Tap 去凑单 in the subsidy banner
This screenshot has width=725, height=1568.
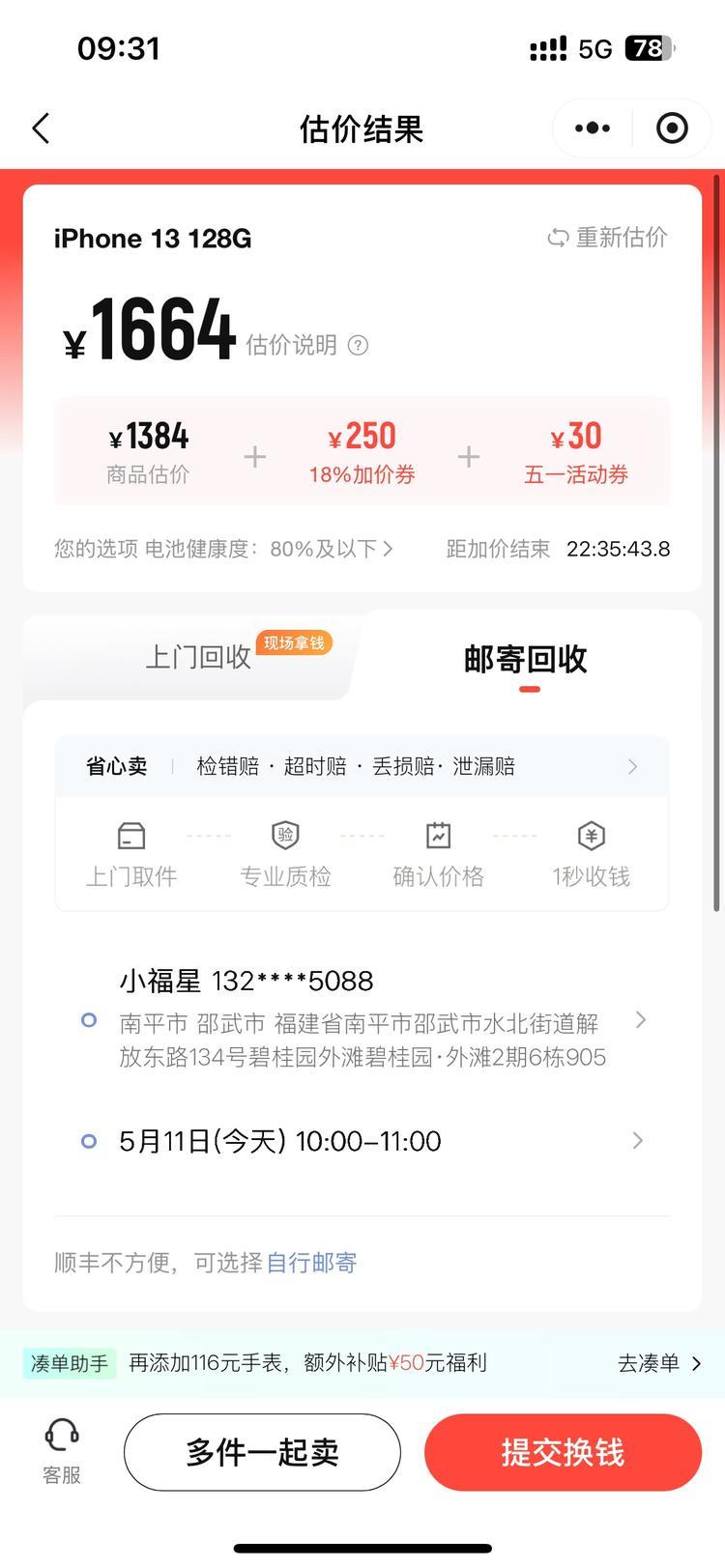pyautogui.click(x=659, y=1363)
